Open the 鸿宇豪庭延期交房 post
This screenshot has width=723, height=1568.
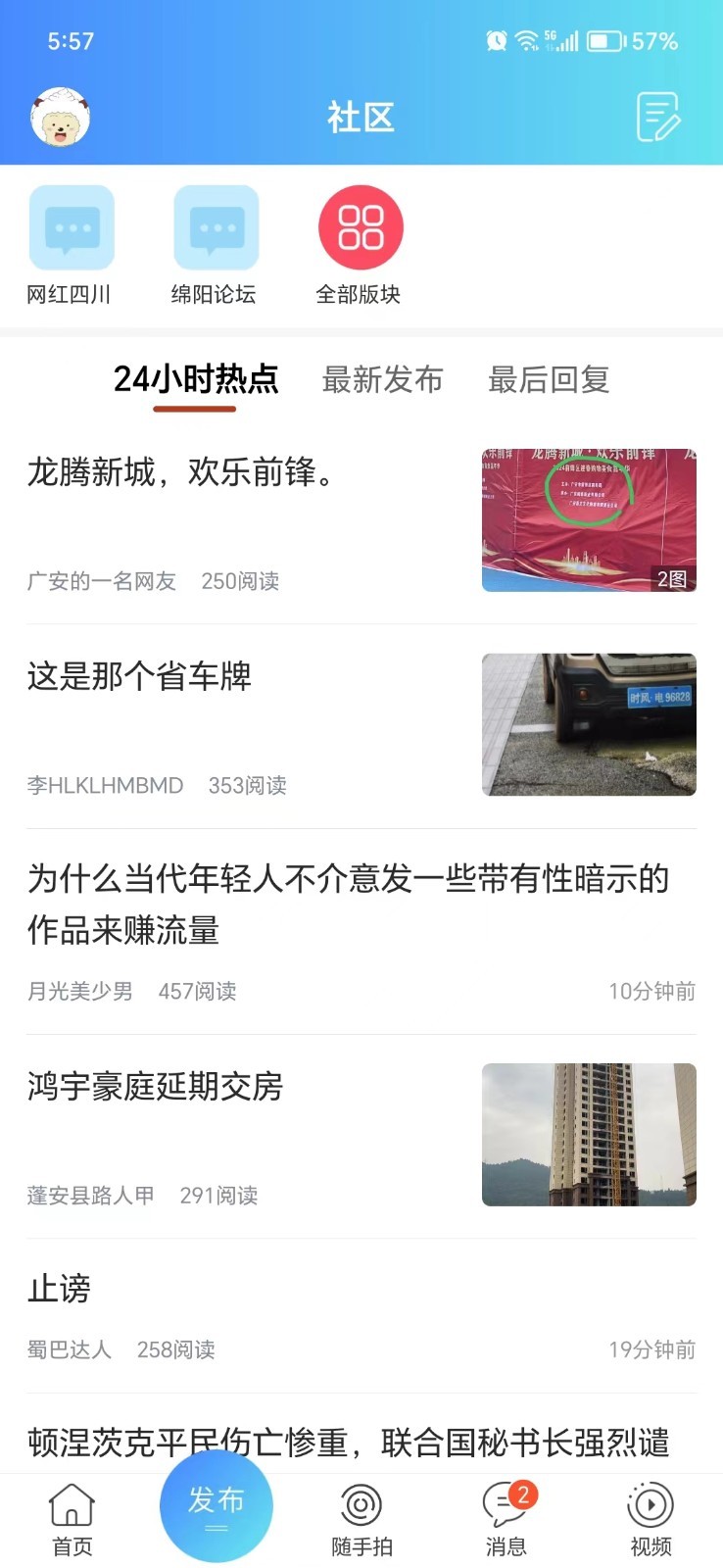pos(153,1088)
